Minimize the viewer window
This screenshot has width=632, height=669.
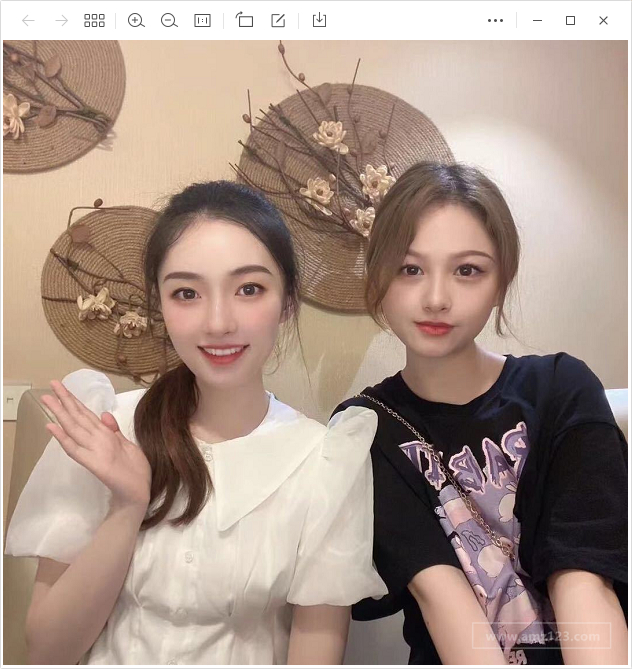tap(537, 20)
